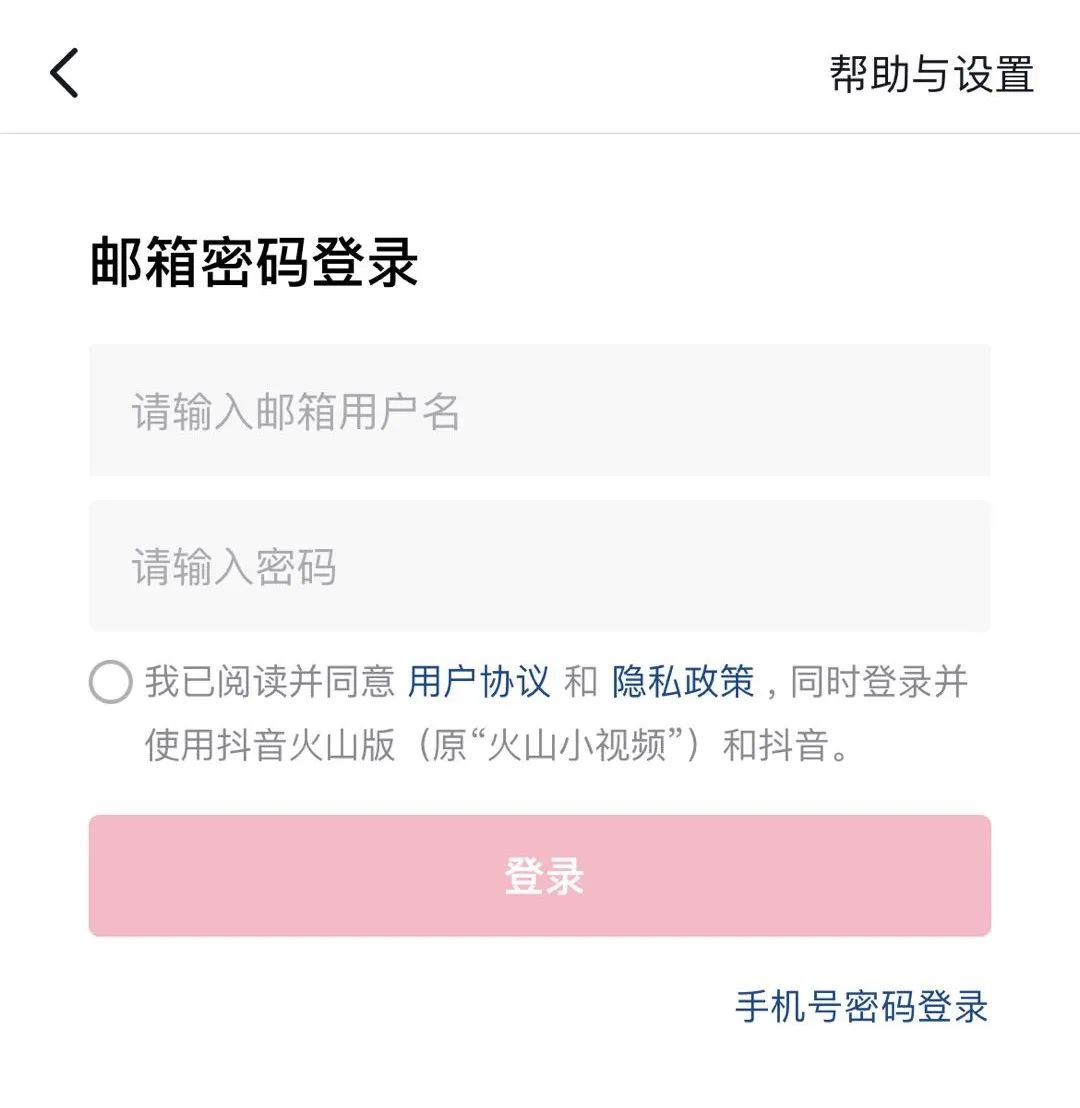The height and width of the screenshot is (1108, 1080).
Task: Tap the 请输入密码 password field
Action: point(540,566)
